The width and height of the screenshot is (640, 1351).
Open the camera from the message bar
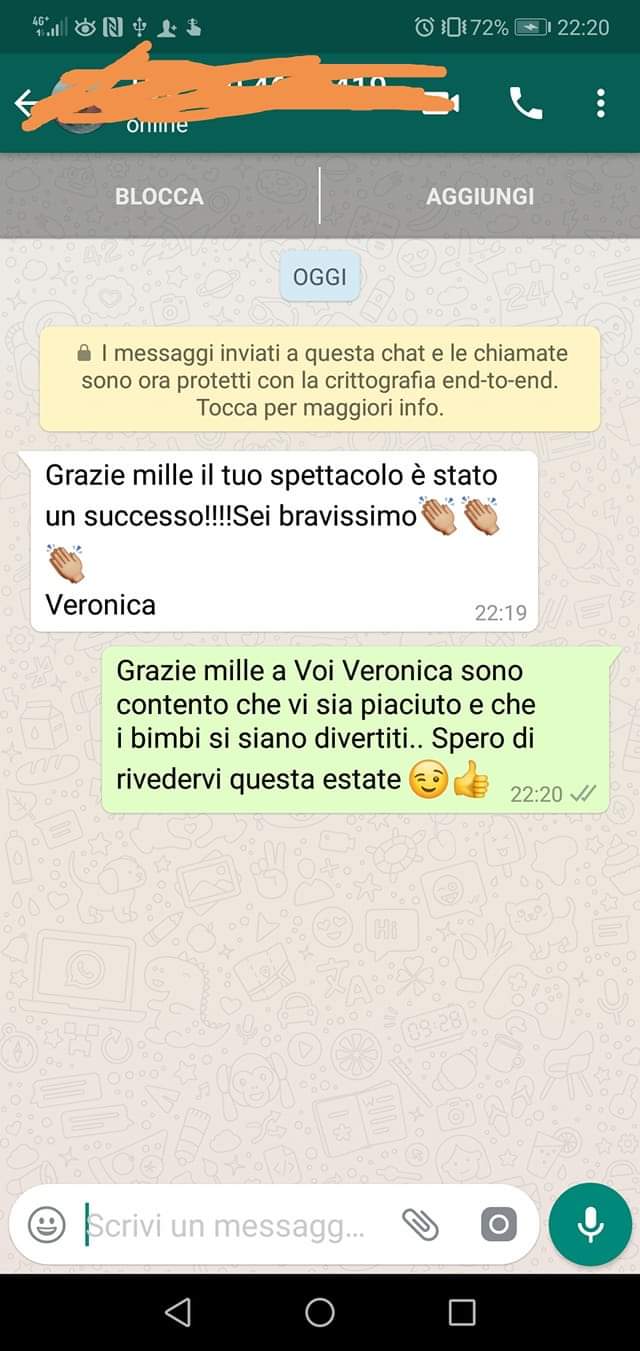click(x=498, y=1224)
